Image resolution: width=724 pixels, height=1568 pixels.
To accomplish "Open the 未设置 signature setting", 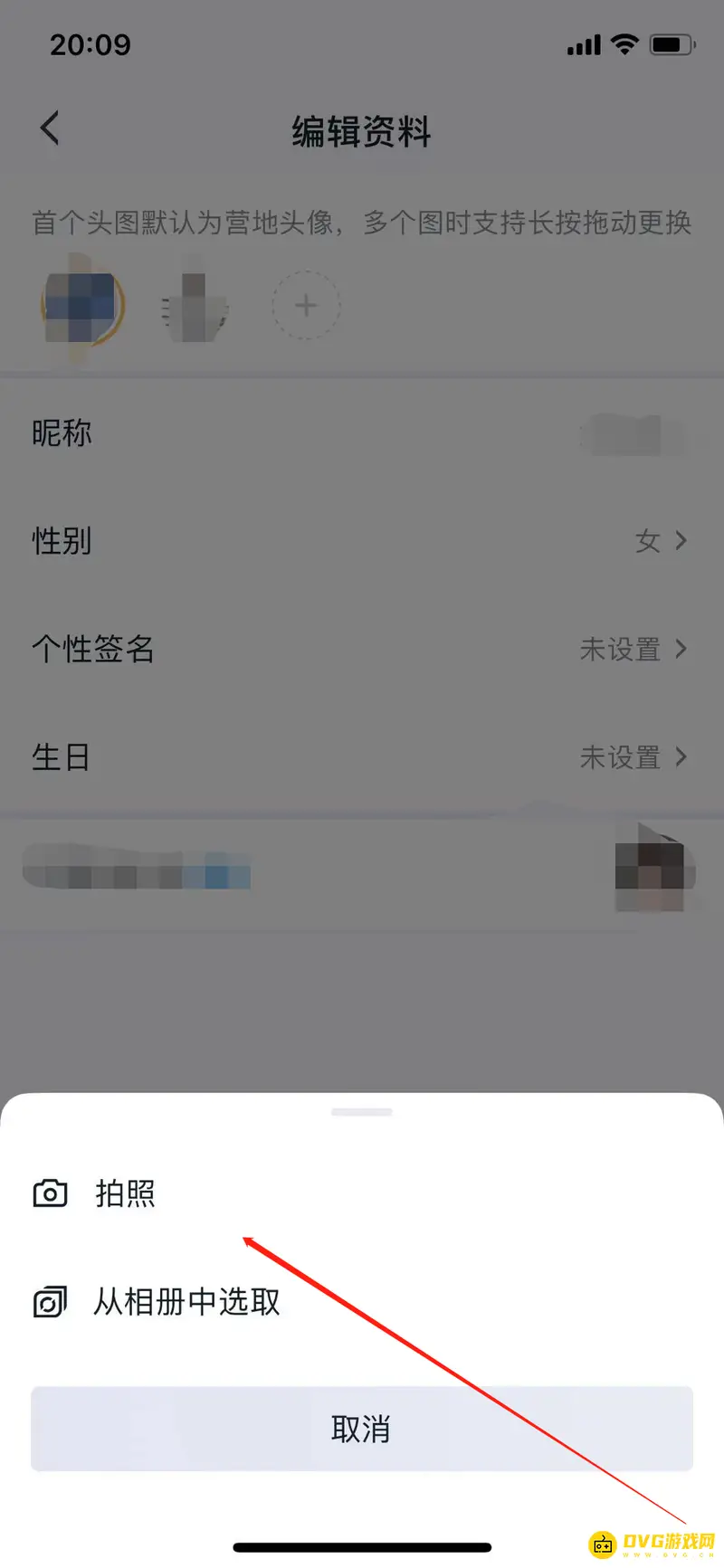I will (621, 650).
